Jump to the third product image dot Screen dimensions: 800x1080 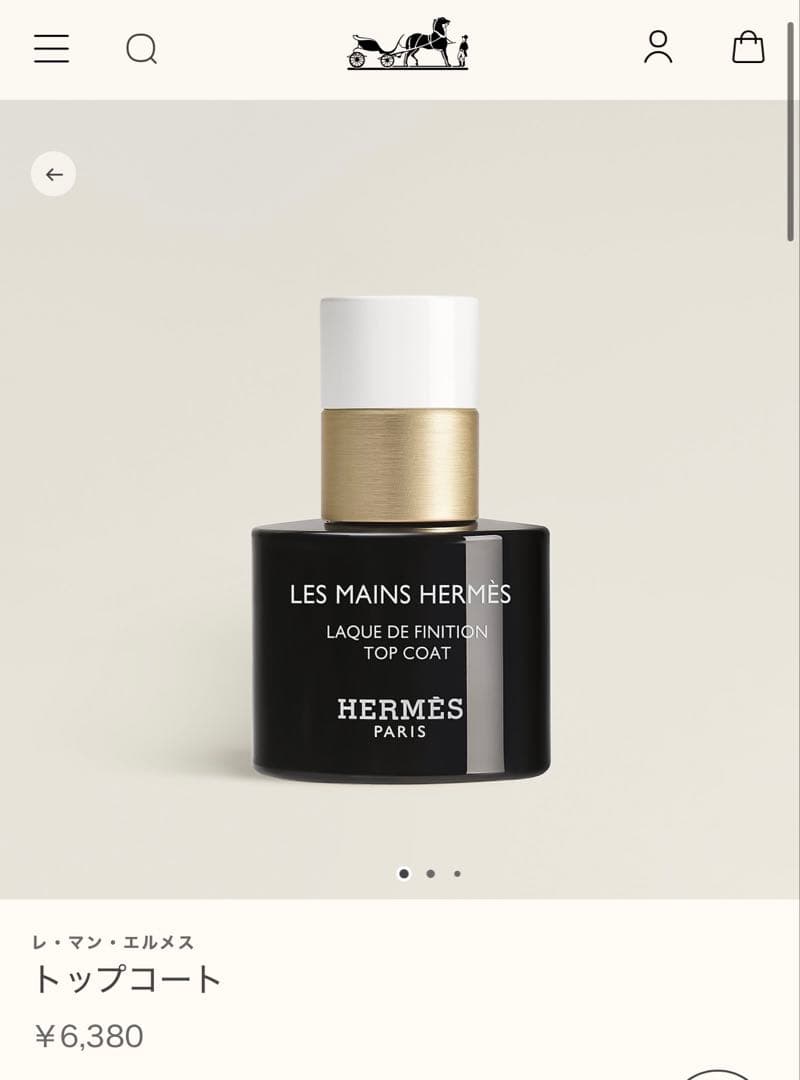click(x=457, y=873)
